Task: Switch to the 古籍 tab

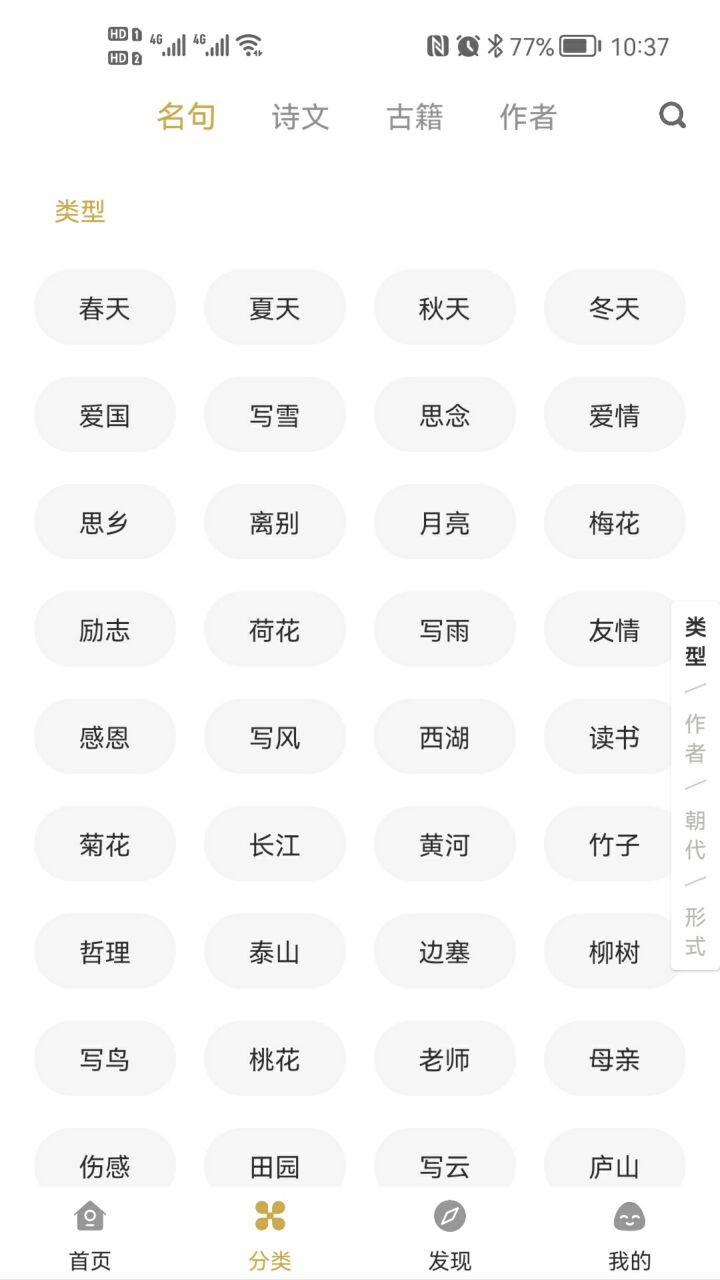Action: (x=415, y=117)
